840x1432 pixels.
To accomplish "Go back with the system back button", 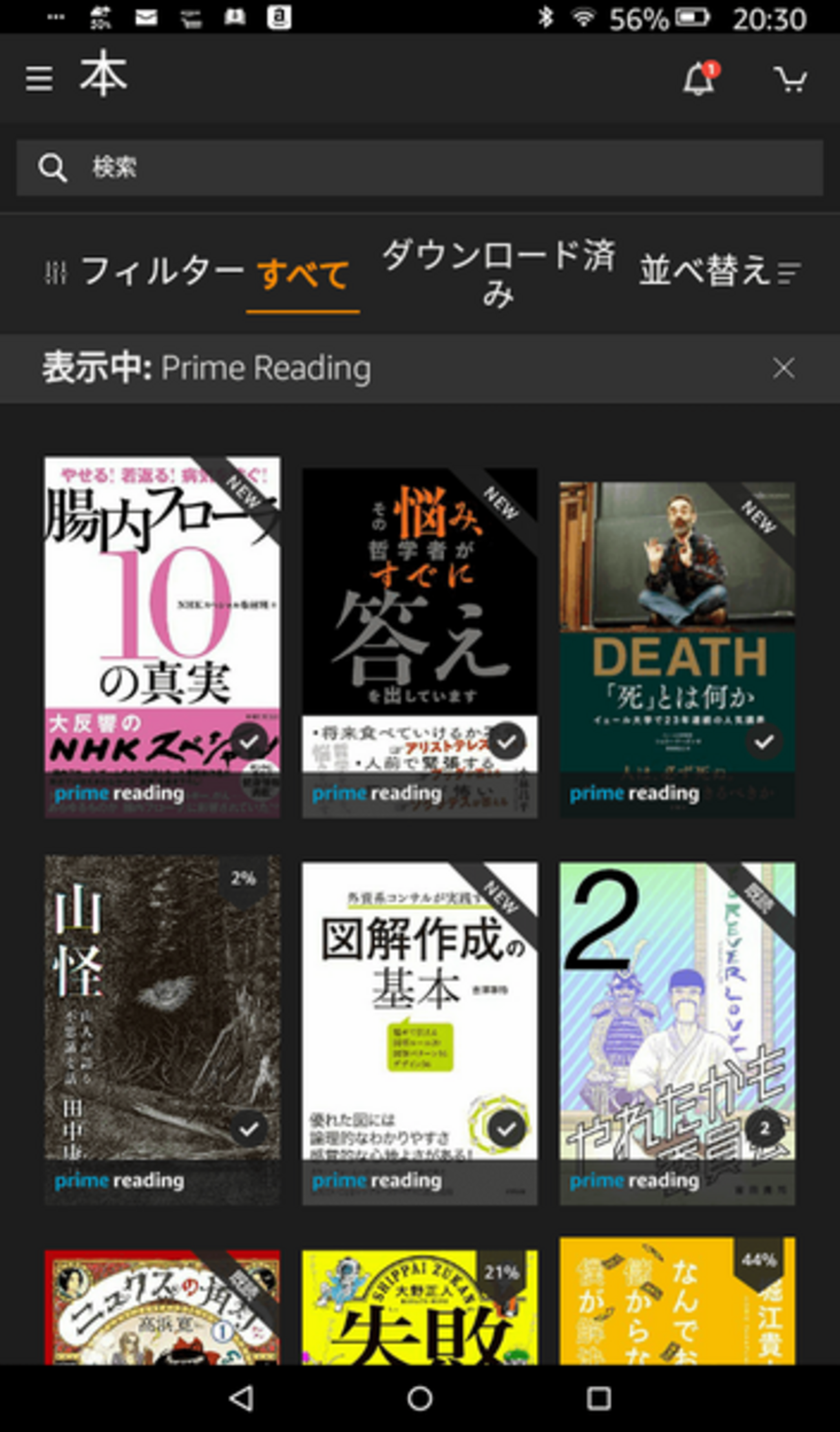I will coord(242,1398).
